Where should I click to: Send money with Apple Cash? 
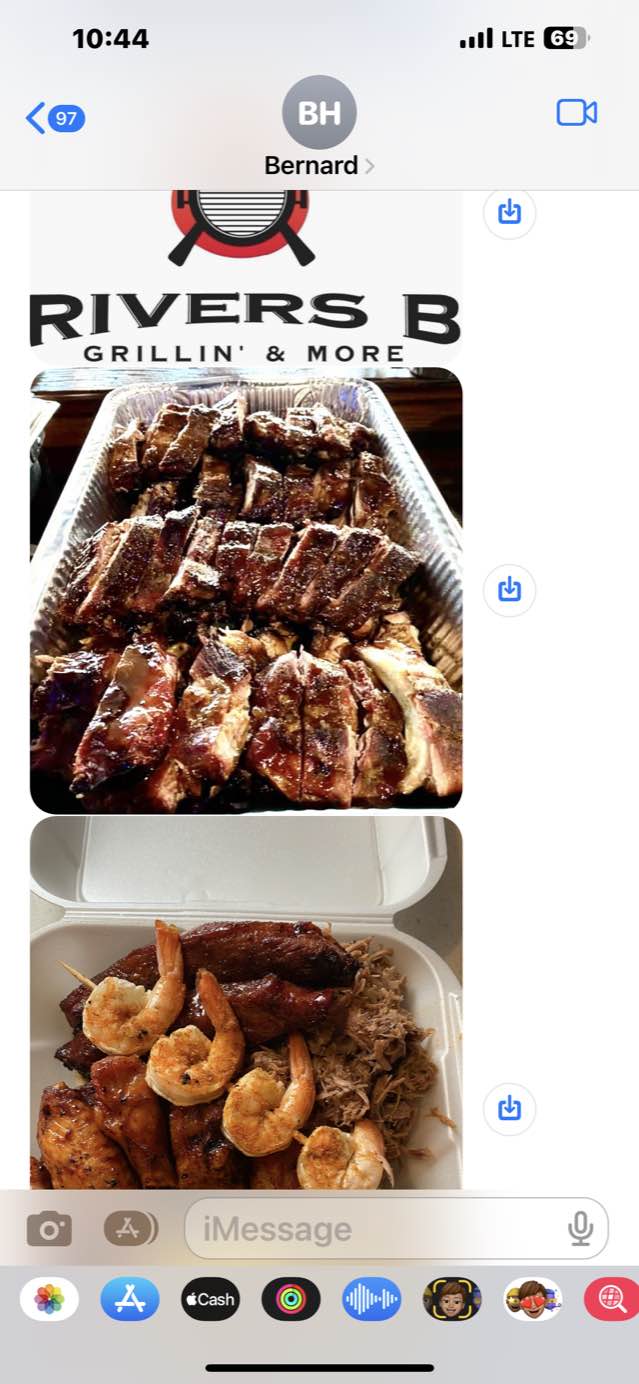point(210,1299)
